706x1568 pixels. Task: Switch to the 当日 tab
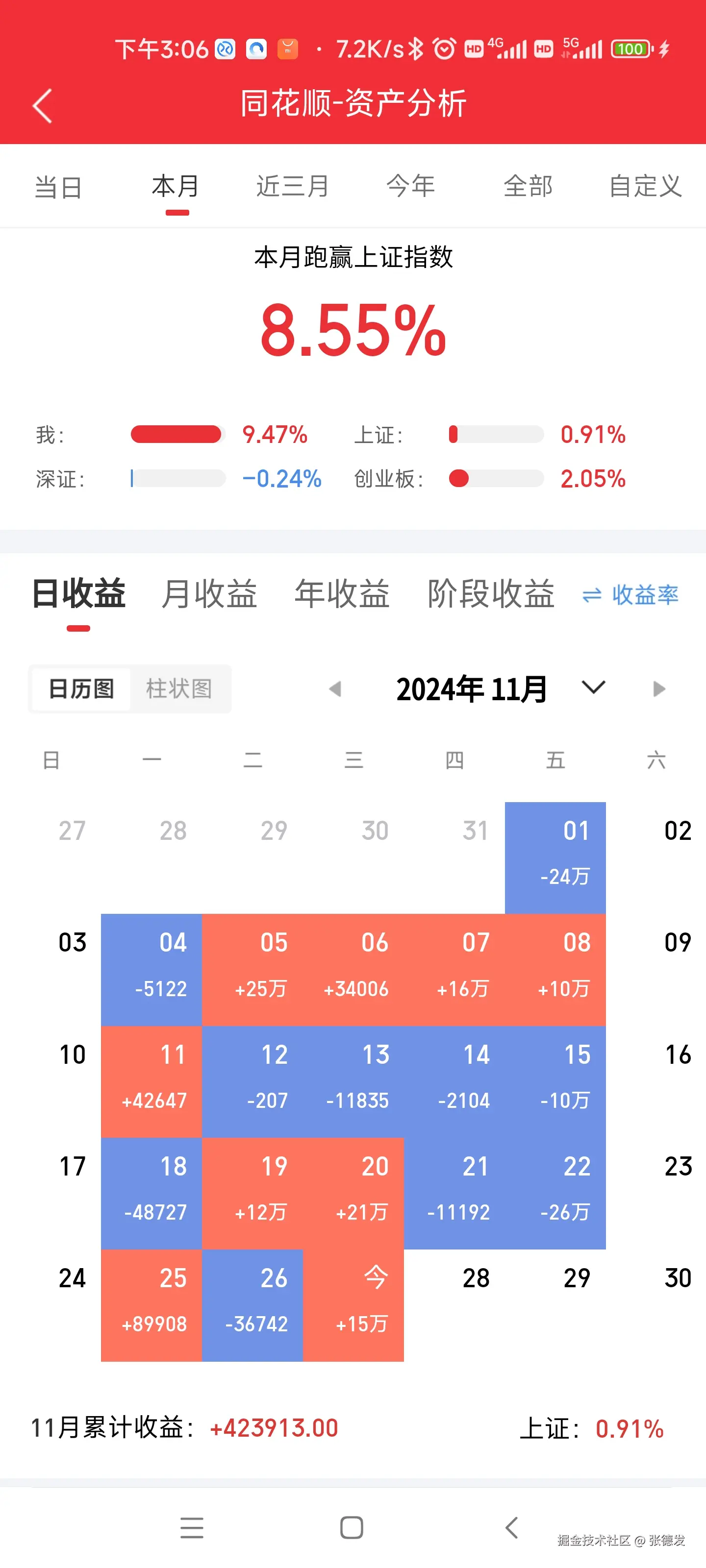point(58,186)
